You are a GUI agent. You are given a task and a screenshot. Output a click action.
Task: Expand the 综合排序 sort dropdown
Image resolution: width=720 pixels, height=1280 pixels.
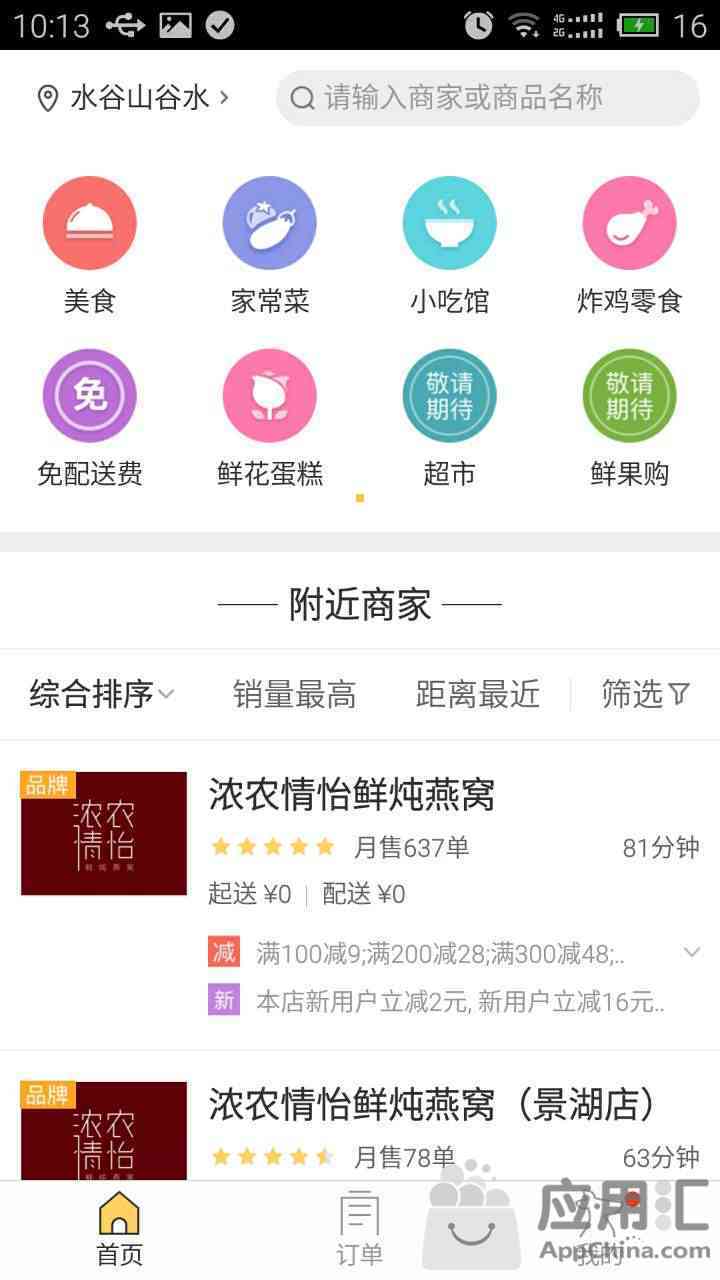[x=102, y=694]
